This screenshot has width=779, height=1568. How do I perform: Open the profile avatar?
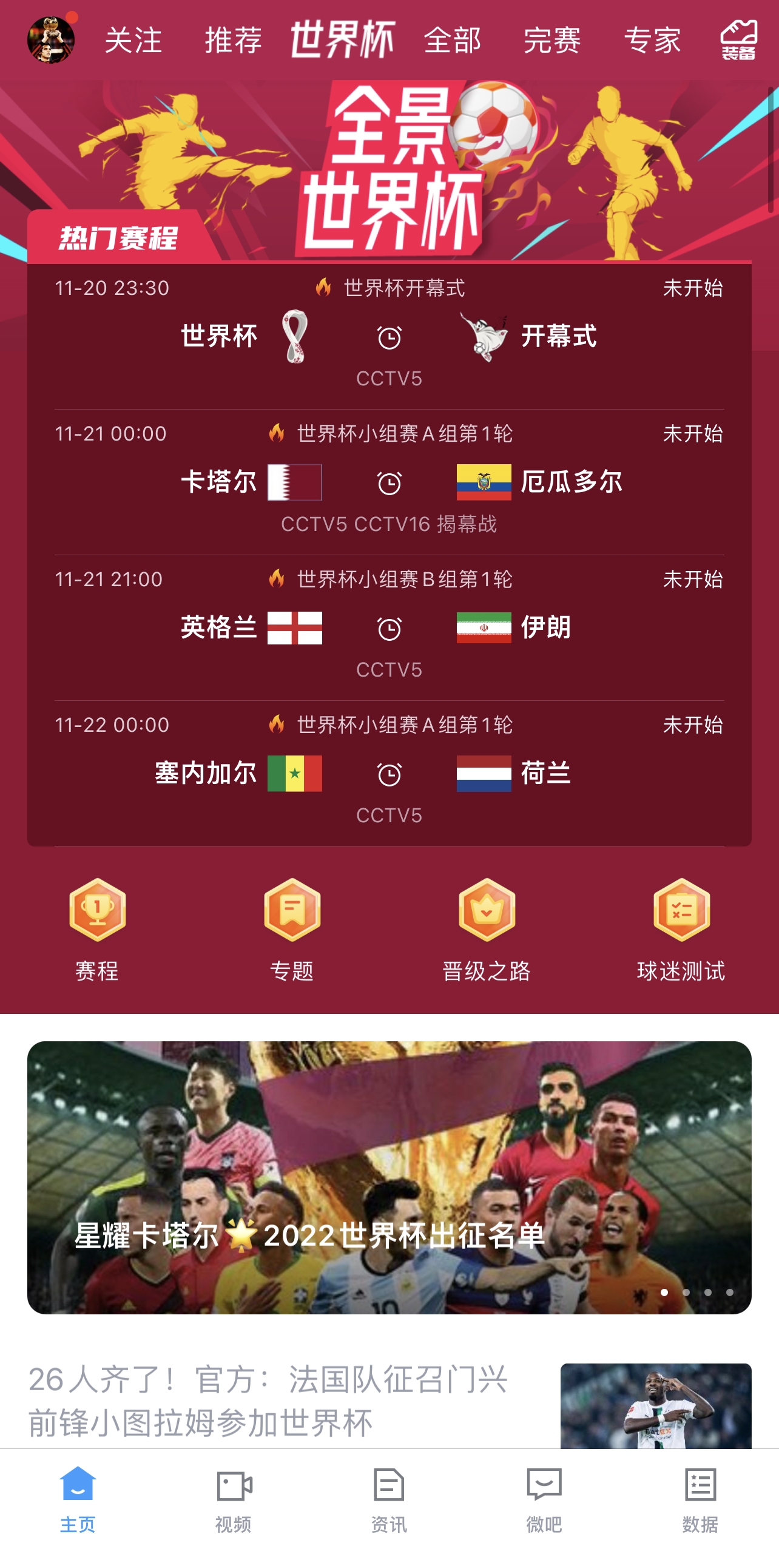[x=51, y=40]
